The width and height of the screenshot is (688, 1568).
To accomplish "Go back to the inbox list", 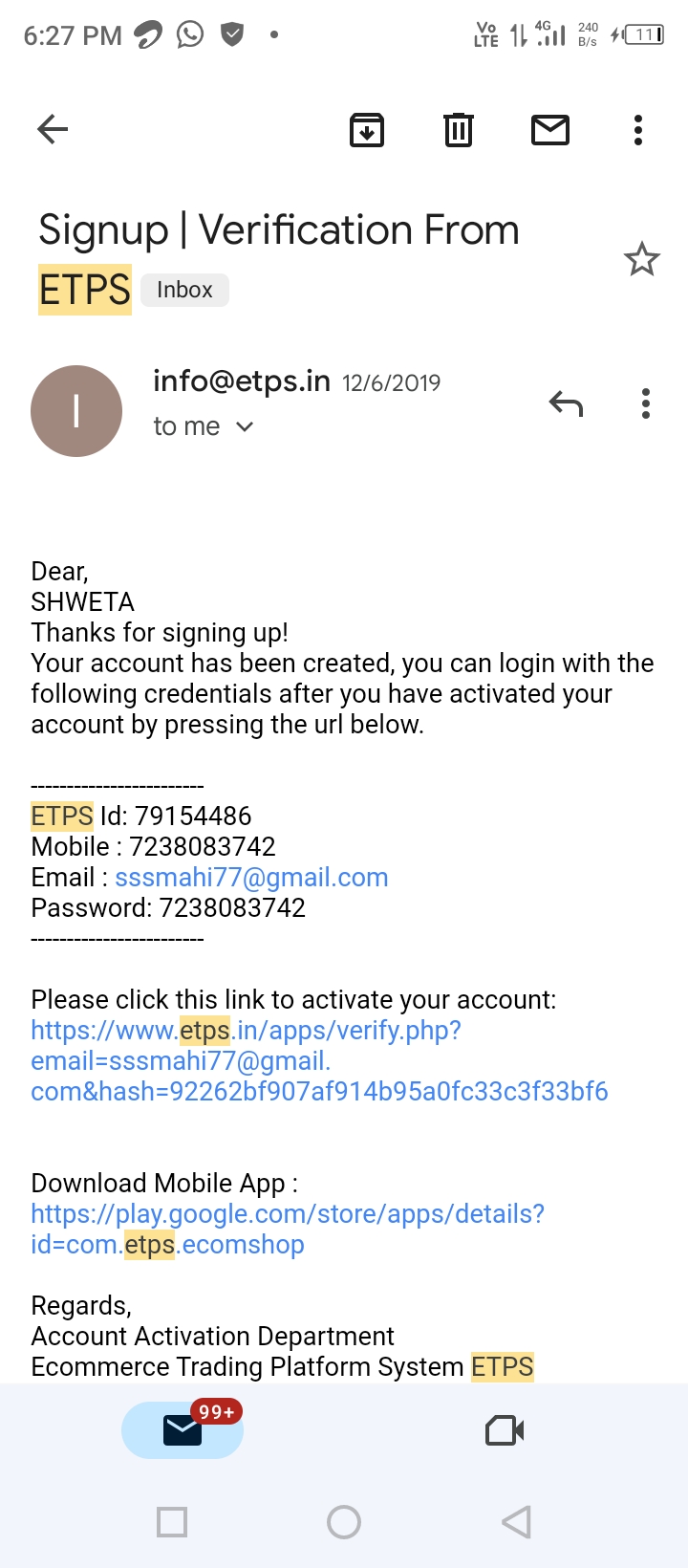I will click(53, 129).
